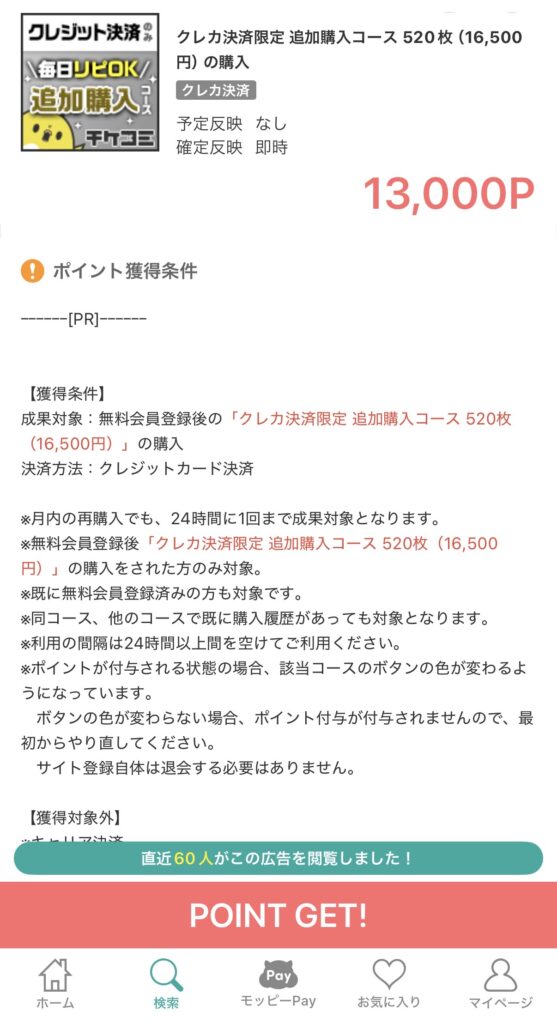
Task: Tap the POINT GET! button
Action: point(278,915)
